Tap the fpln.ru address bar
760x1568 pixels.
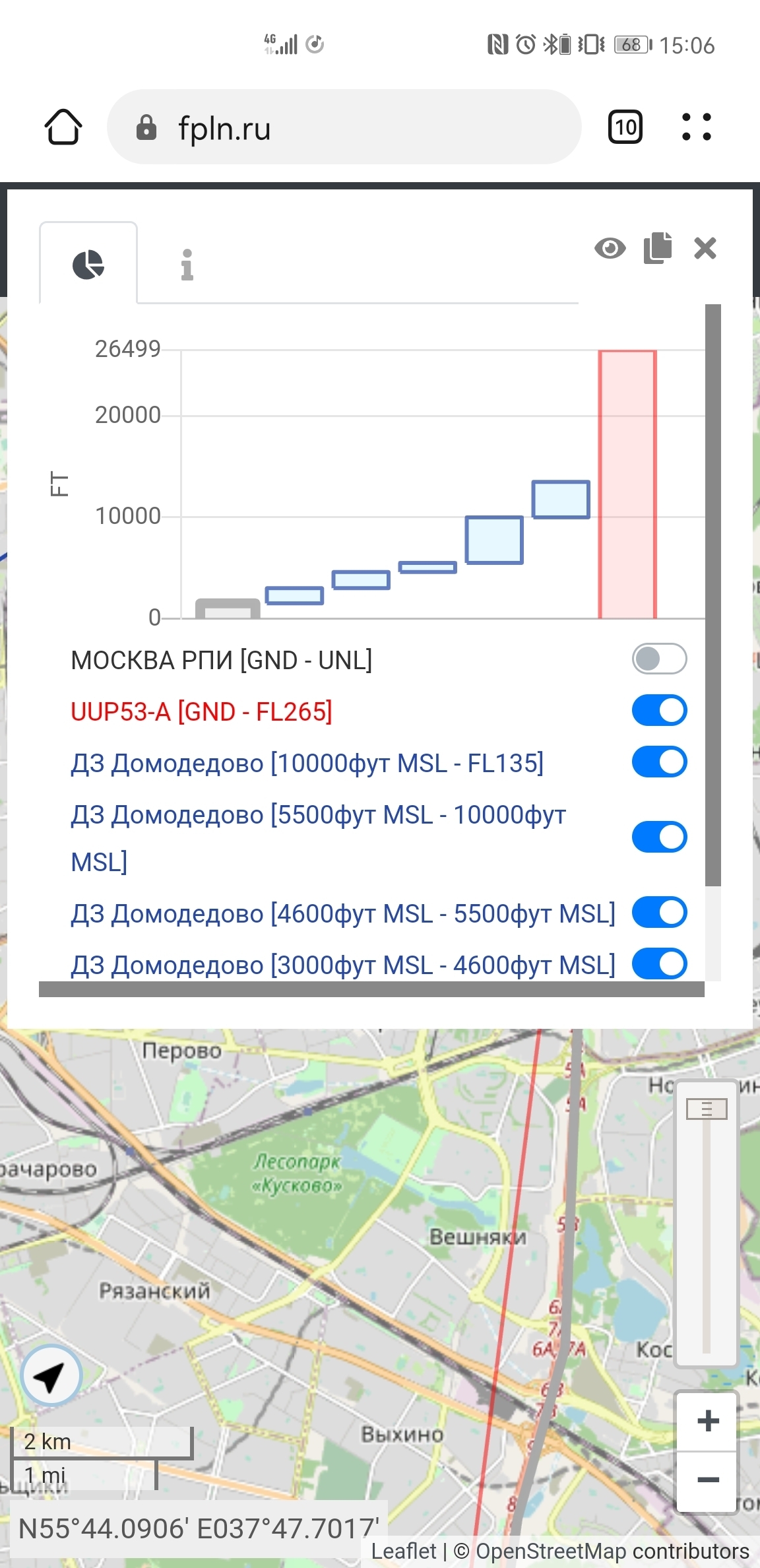point(344,127)
